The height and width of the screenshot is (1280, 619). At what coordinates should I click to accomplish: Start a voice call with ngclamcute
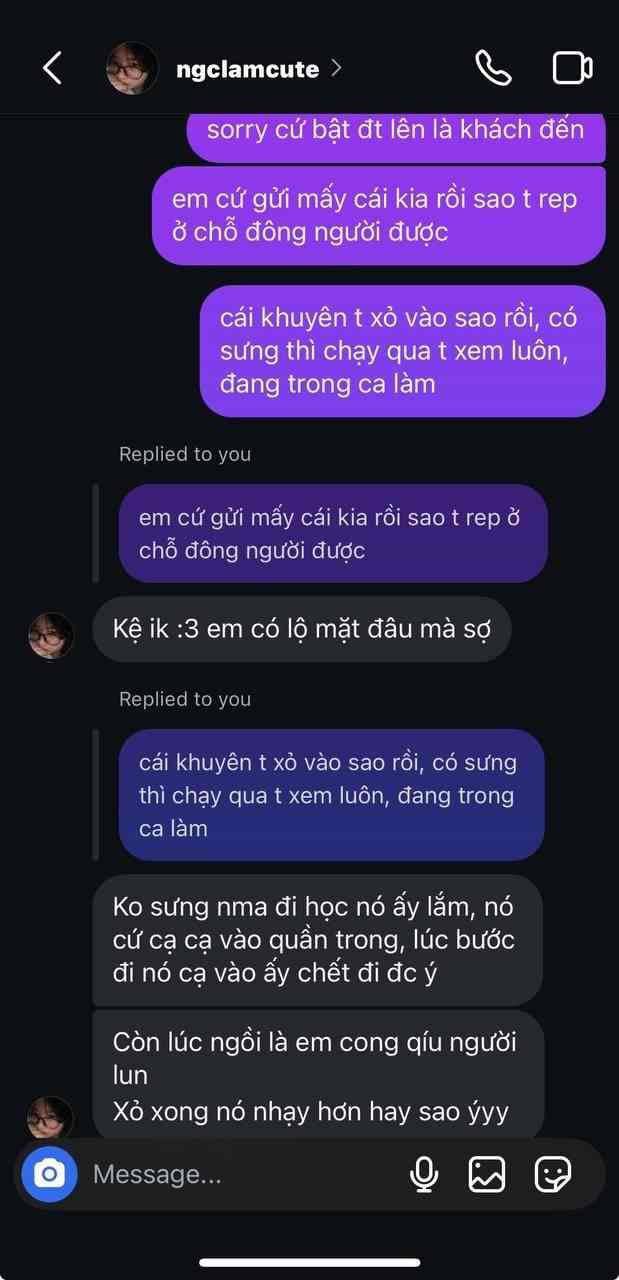point(493,68)
